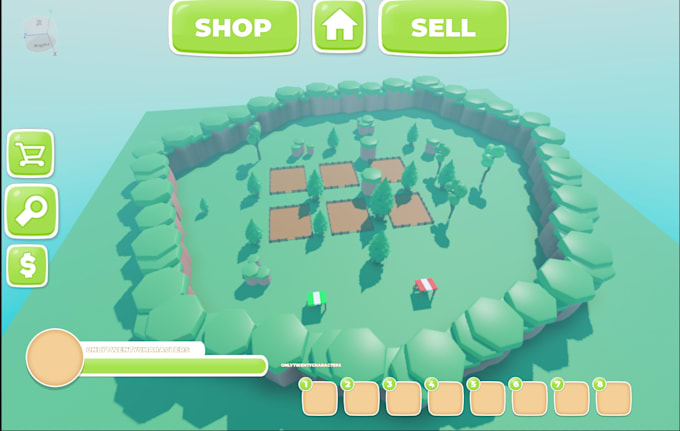Select inventory slot 7
This screenshot has height=431, width=680.
pyautogui.click(x=571, y=398)
